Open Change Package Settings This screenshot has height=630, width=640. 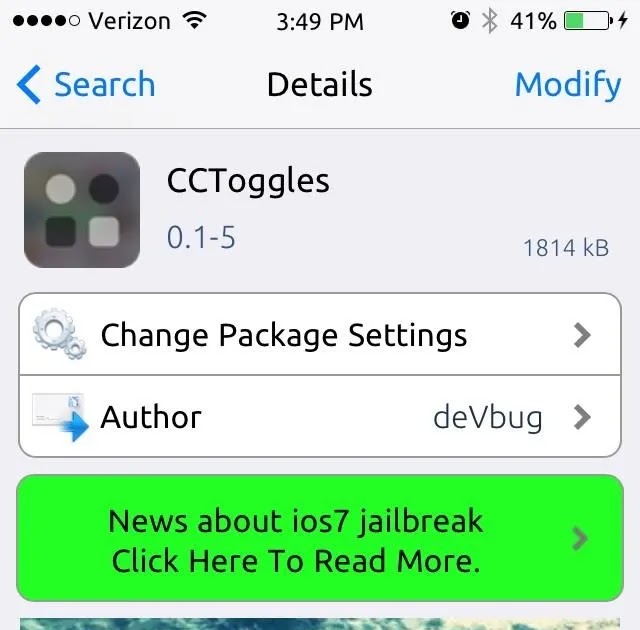tap(320, 335)
